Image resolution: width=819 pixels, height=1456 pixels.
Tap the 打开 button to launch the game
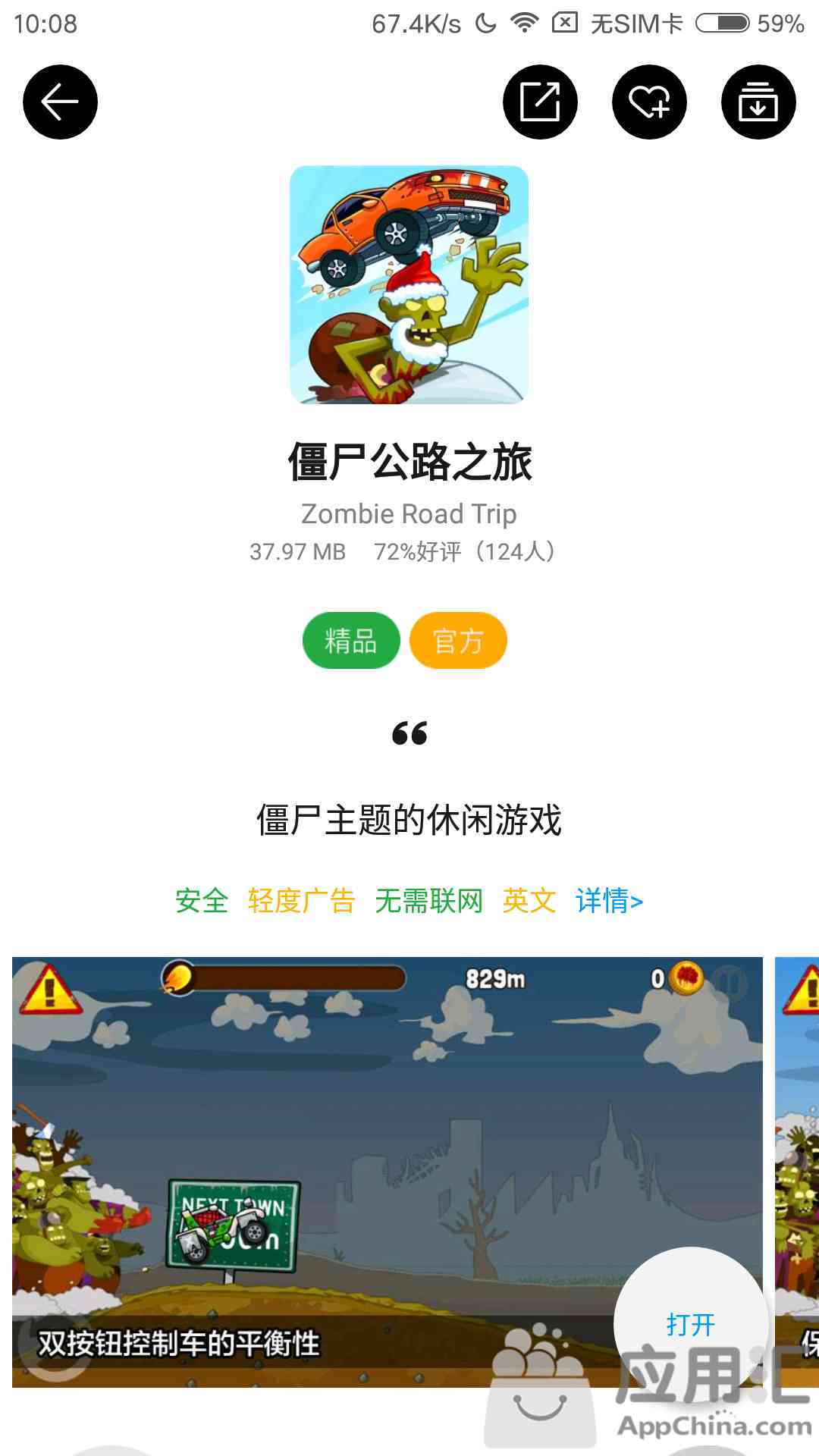coord(690,1325)
